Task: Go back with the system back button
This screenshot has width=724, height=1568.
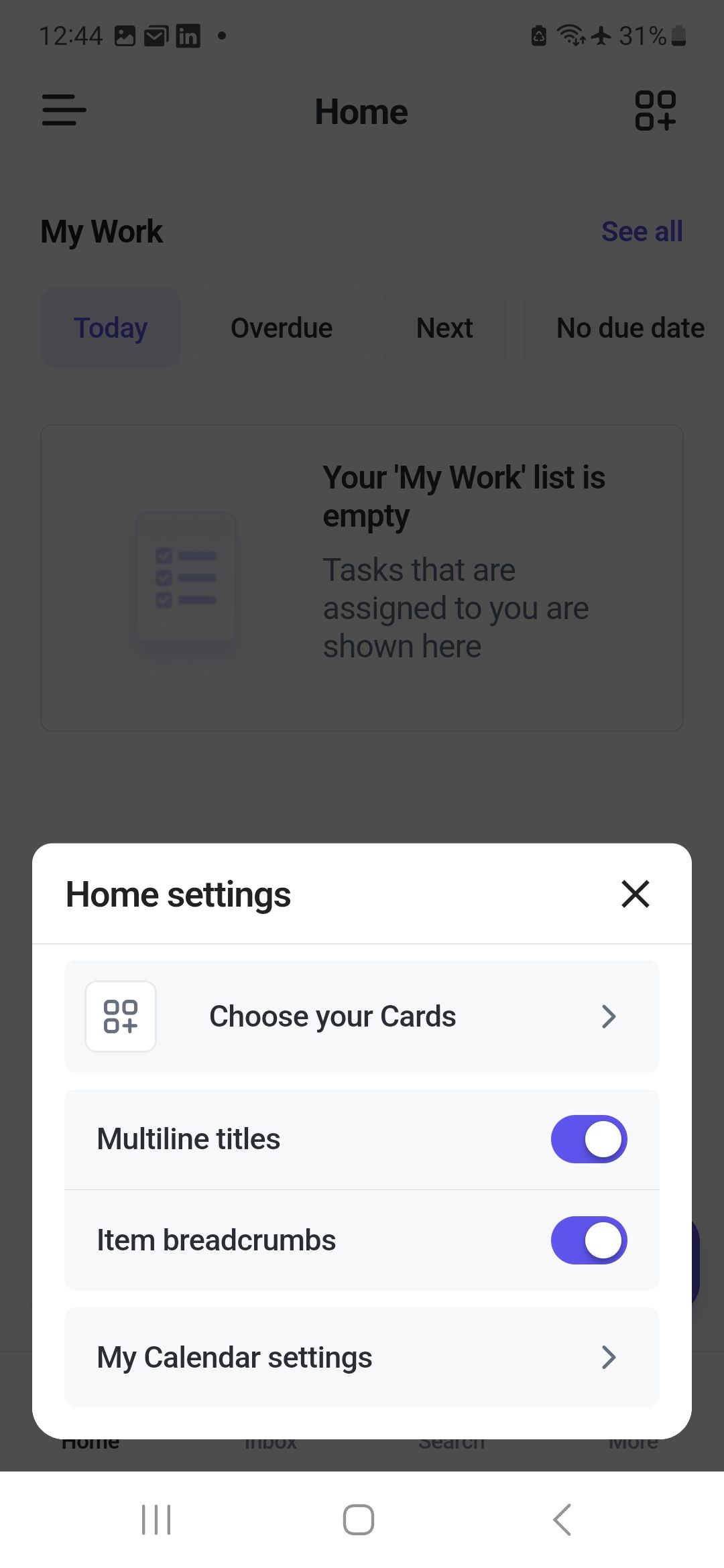Action: 562,1519
